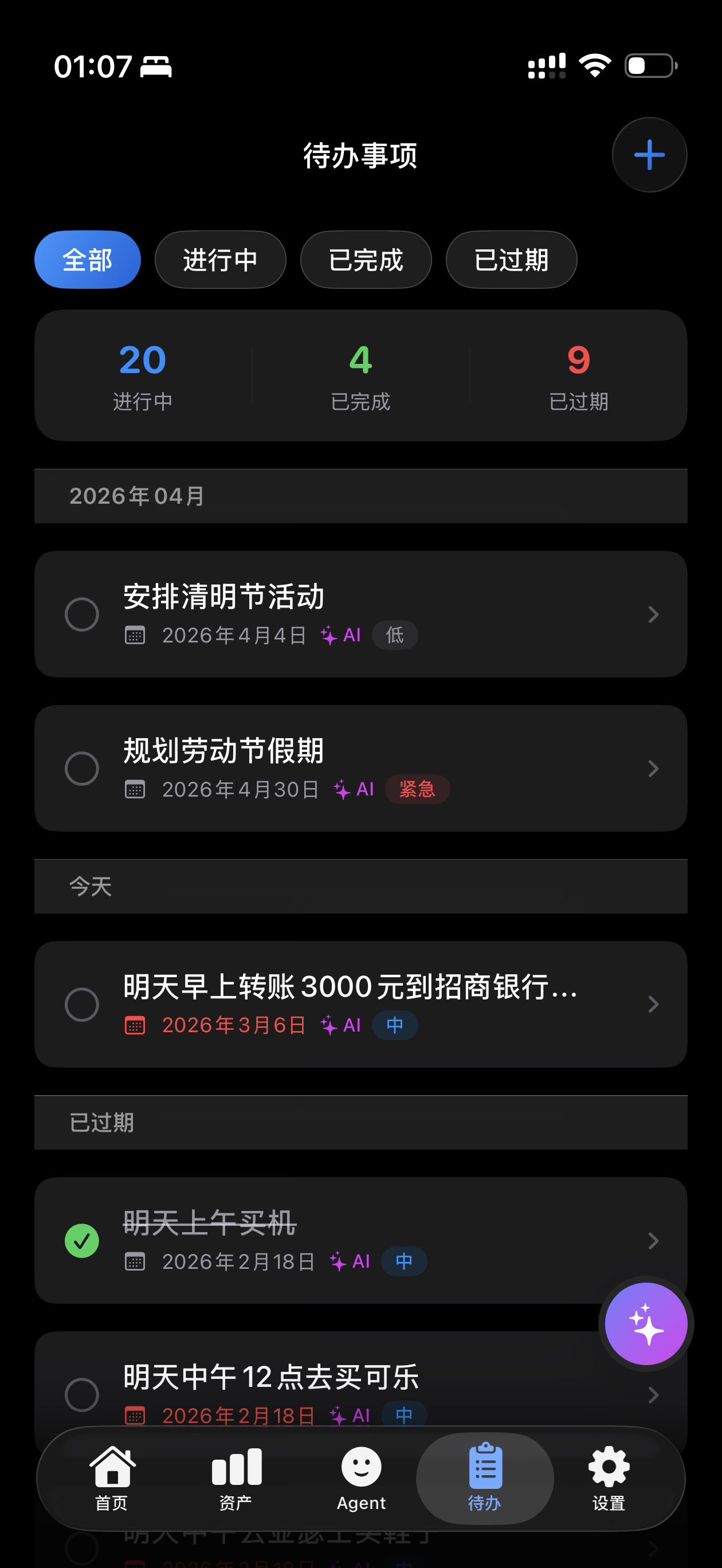The height and width of the screenshot is (1568, 722).
Task: Switch to the 已完成 filter tab
Action: pyautogui.click(x=365, y=260)
